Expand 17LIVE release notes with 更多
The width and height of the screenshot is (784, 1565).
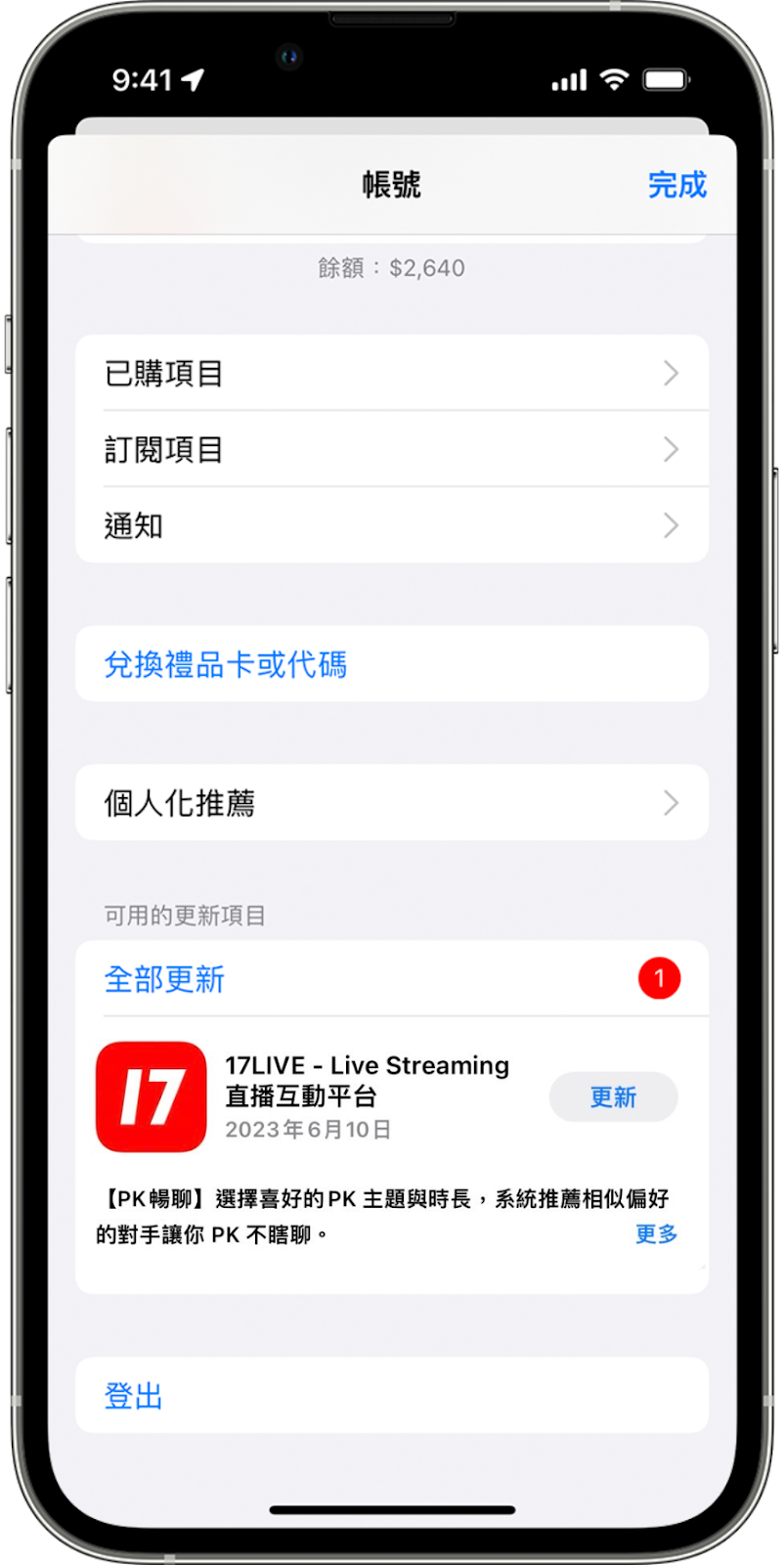656,1233
